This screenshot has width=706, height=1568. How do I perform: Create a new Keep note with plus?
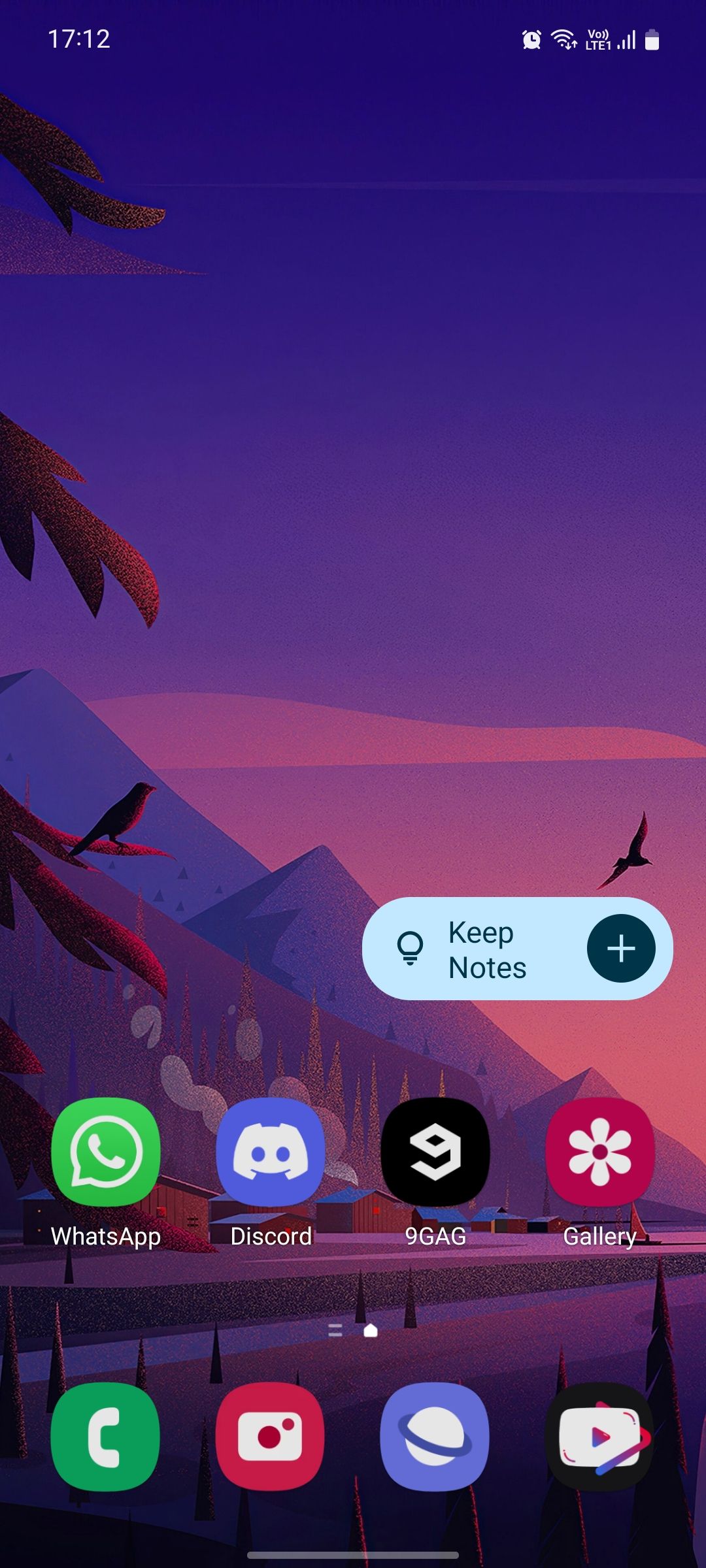click(x=620, y=949)
